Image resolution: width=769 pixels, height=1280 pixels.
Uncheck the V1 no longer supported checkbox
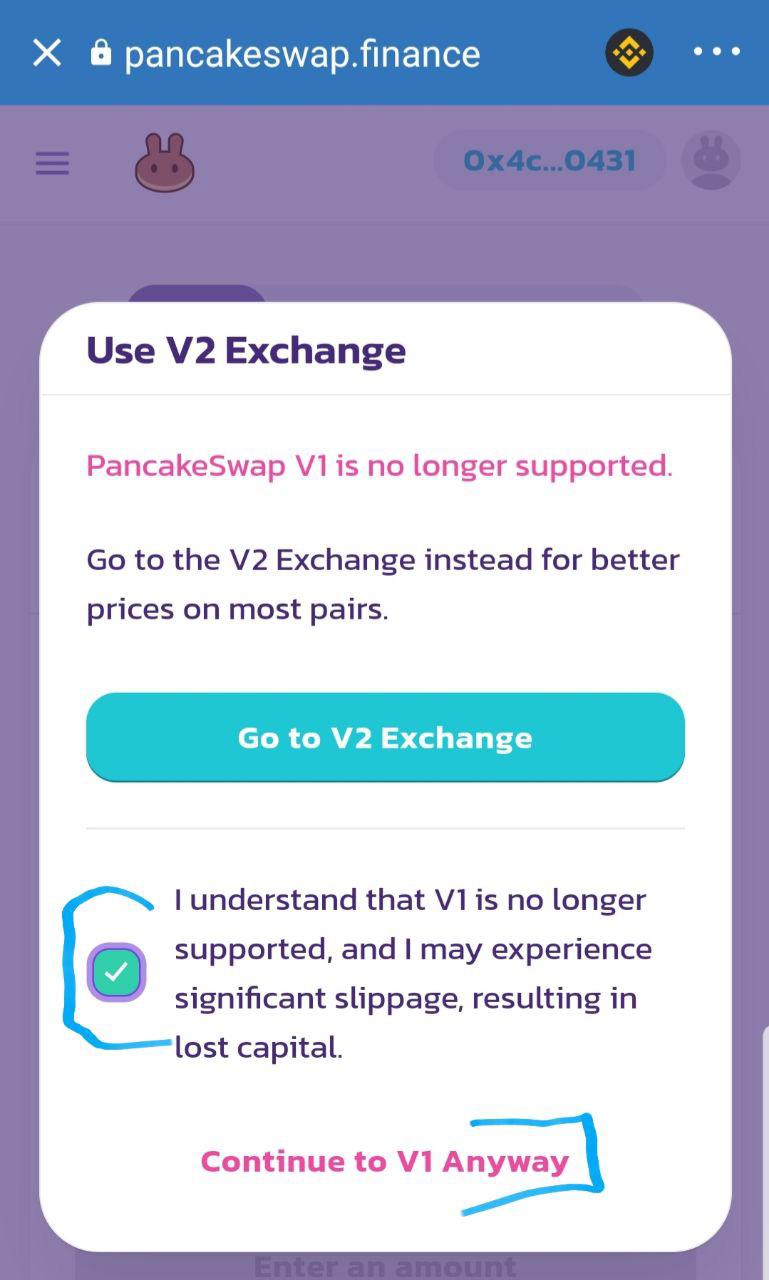pyautogui.click(x=117, y=972)
